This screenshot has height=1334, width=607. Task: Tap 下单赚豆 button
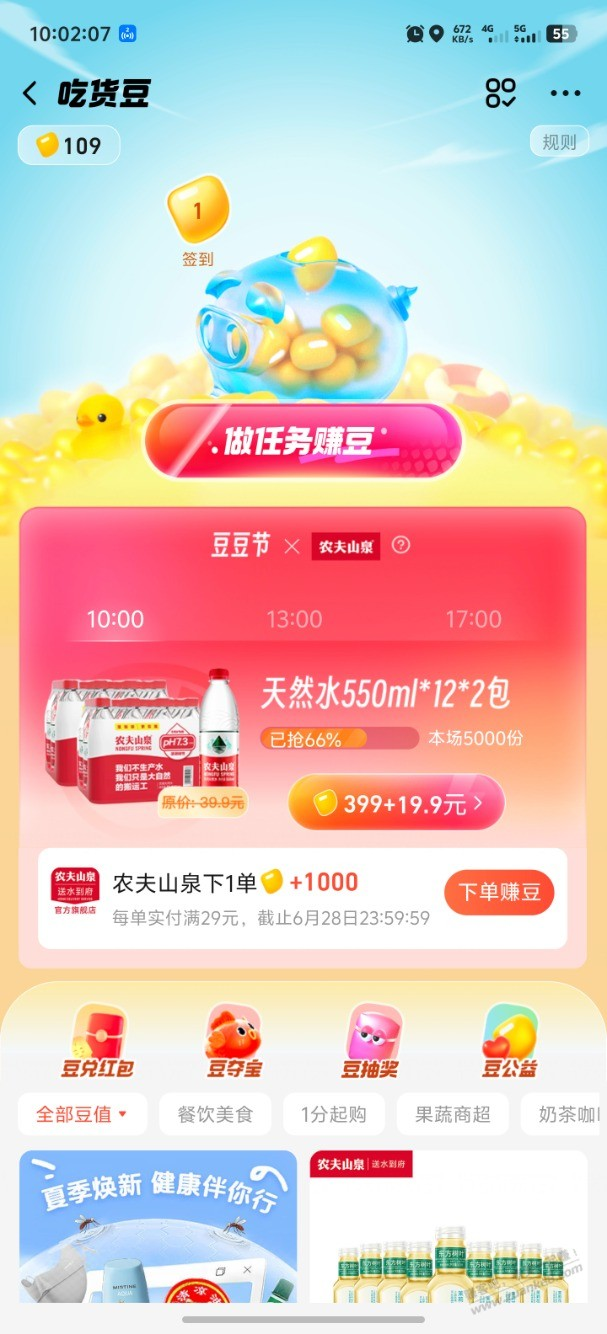pyautogui.click(x=499, y=892)
